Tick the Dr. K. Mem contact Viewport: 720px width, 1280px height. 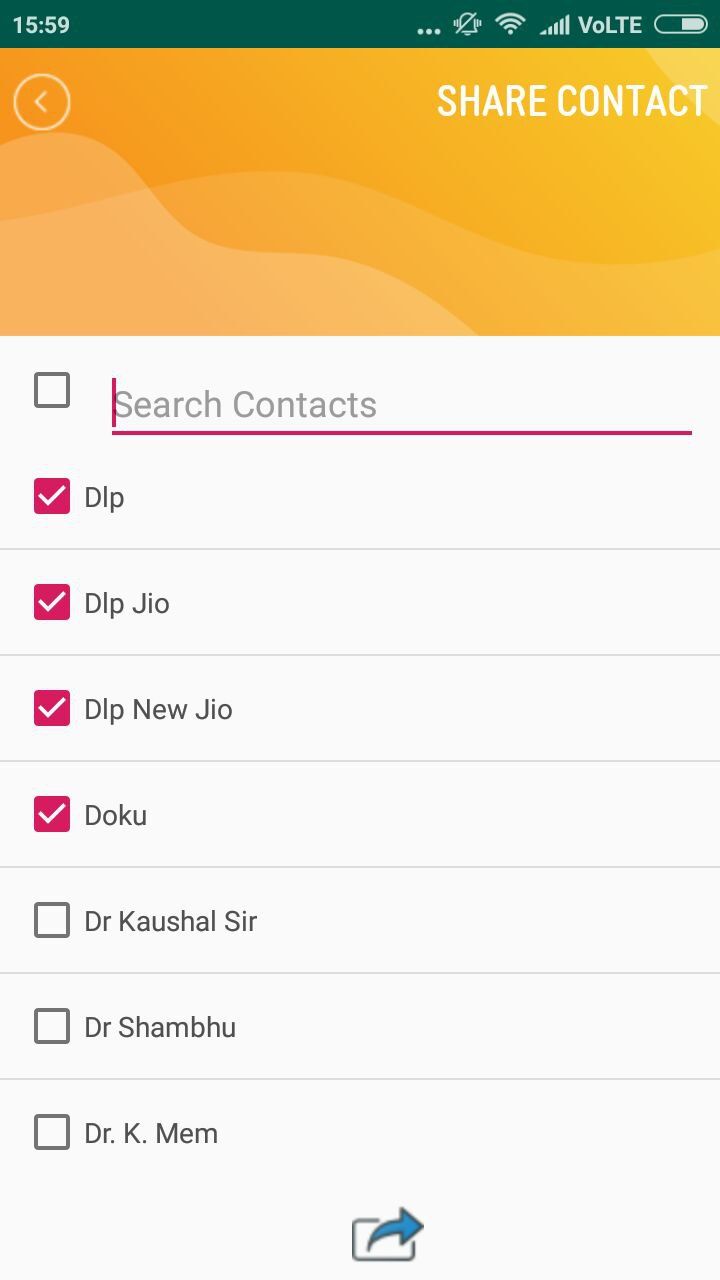52,1132
